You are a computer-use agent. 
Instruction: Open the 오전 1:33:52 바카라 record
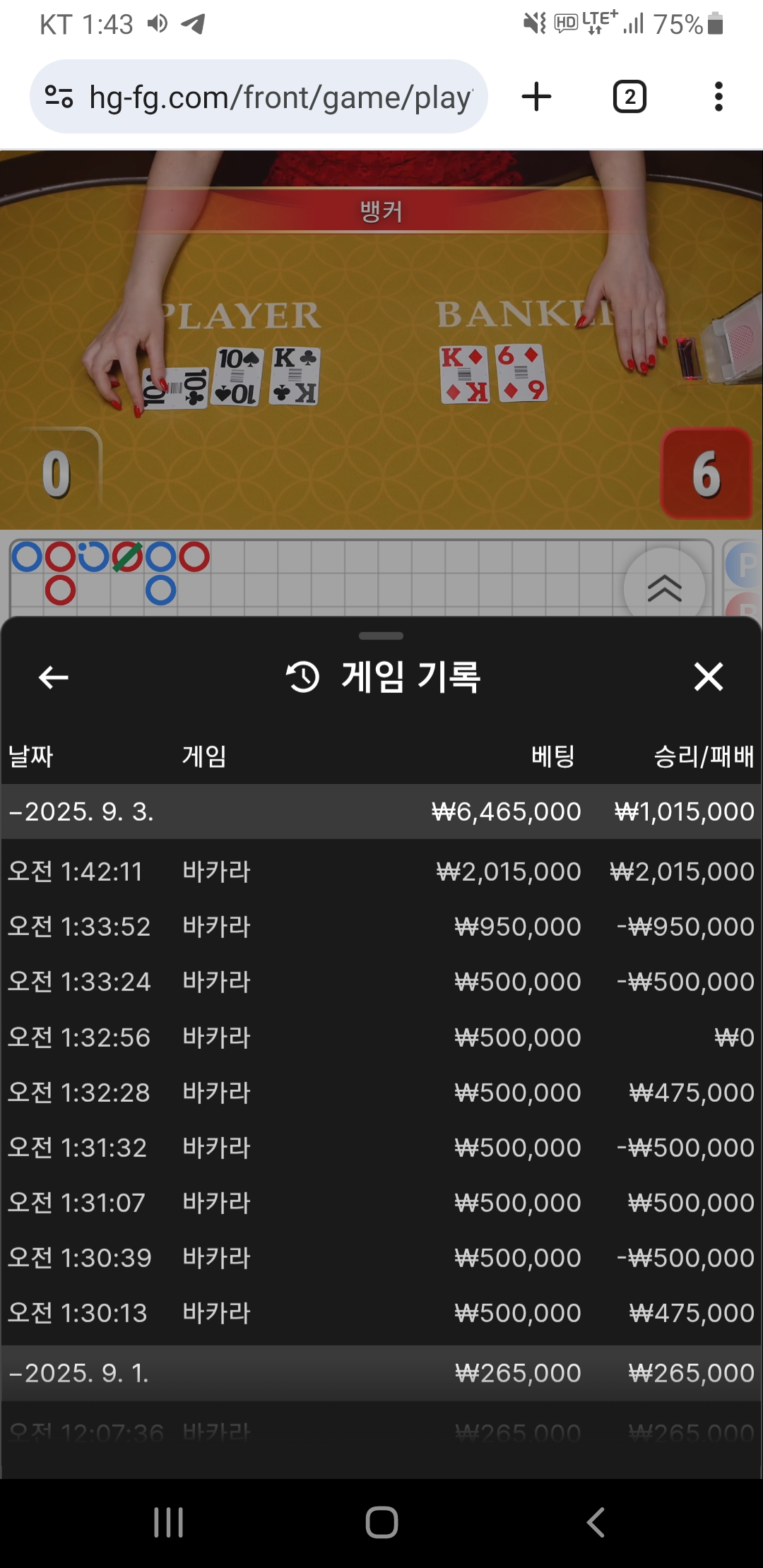coord(381,926)
